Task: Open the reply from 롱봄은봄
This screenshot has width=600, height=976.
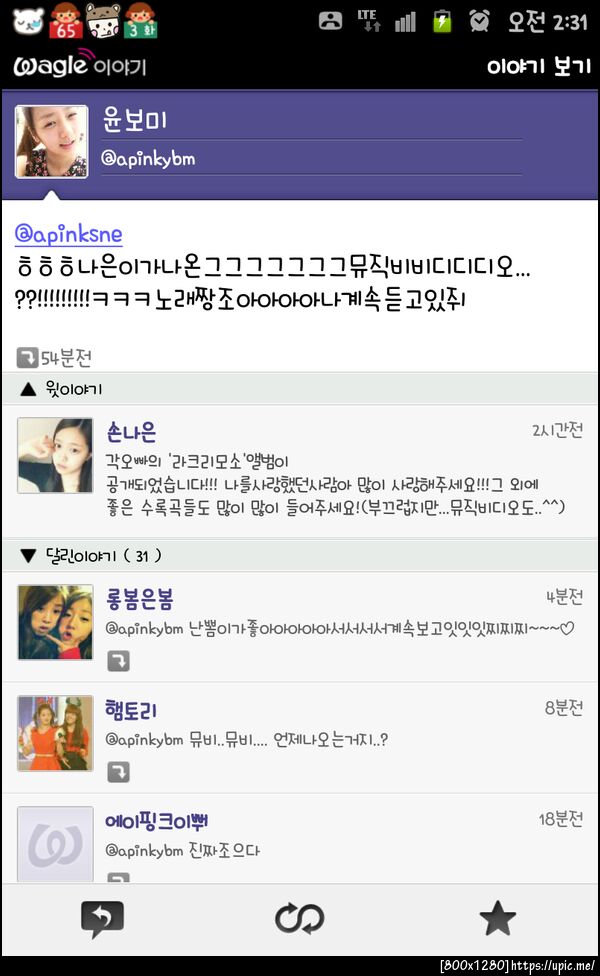Action: coord(340,612)
